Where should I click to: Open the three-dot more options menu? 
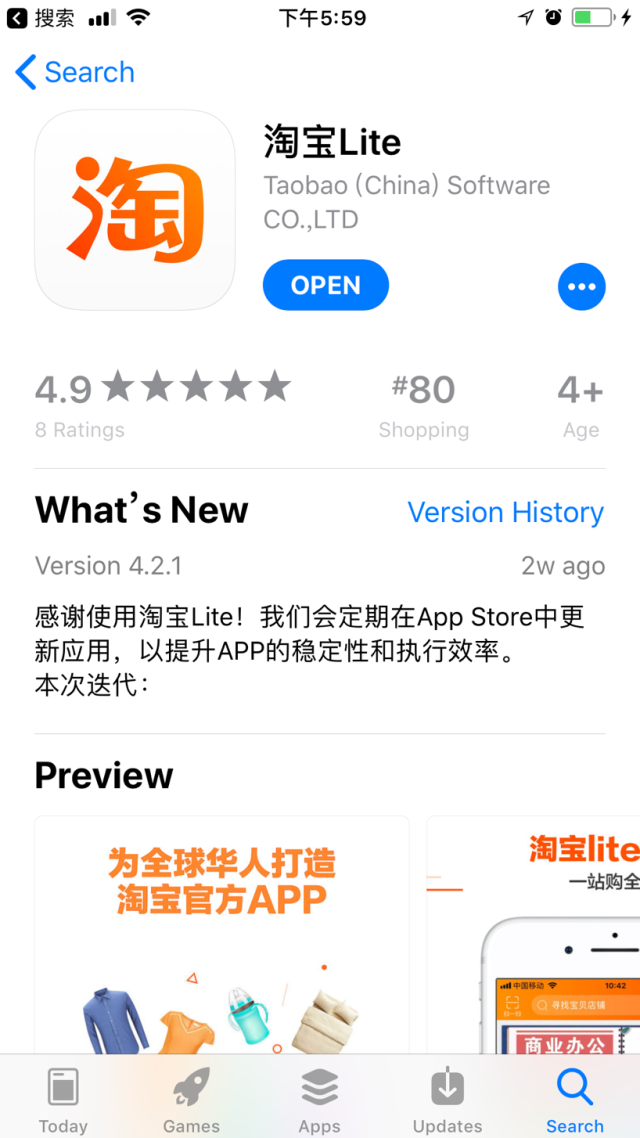click(581, 287)
